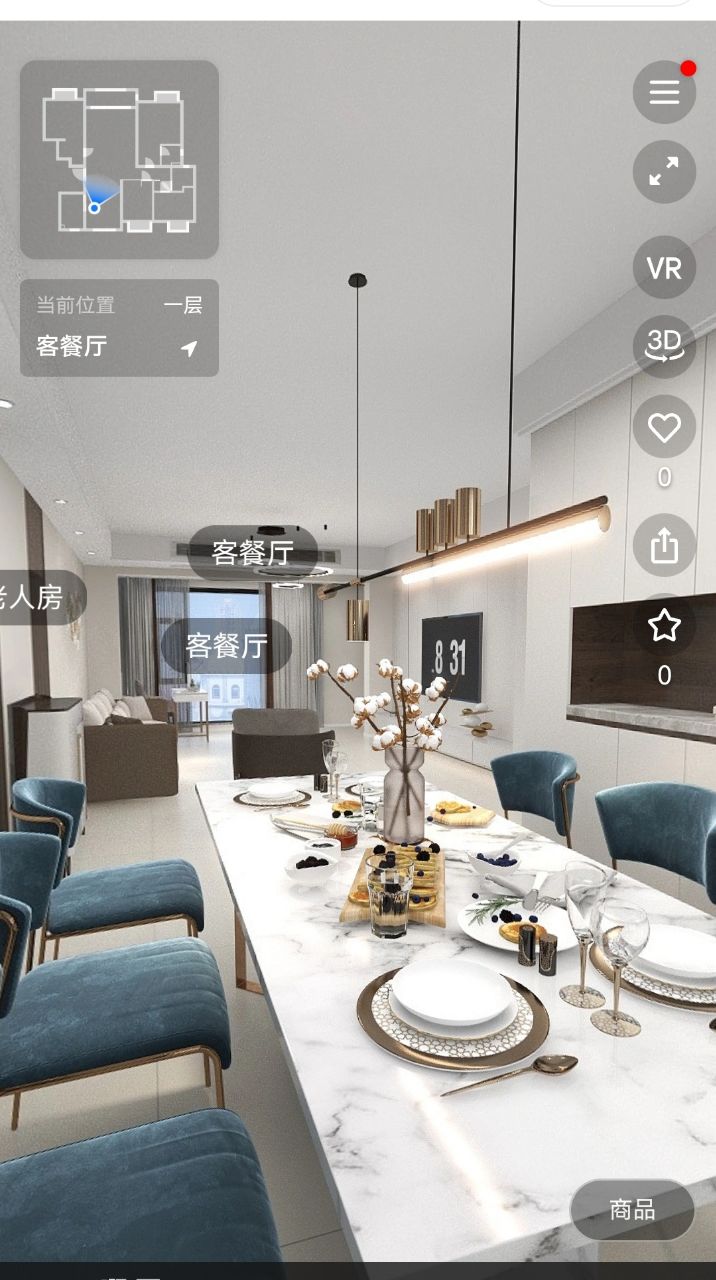
Task: Tap the current location 客餐厅 panel
Action: pos(119,328)
